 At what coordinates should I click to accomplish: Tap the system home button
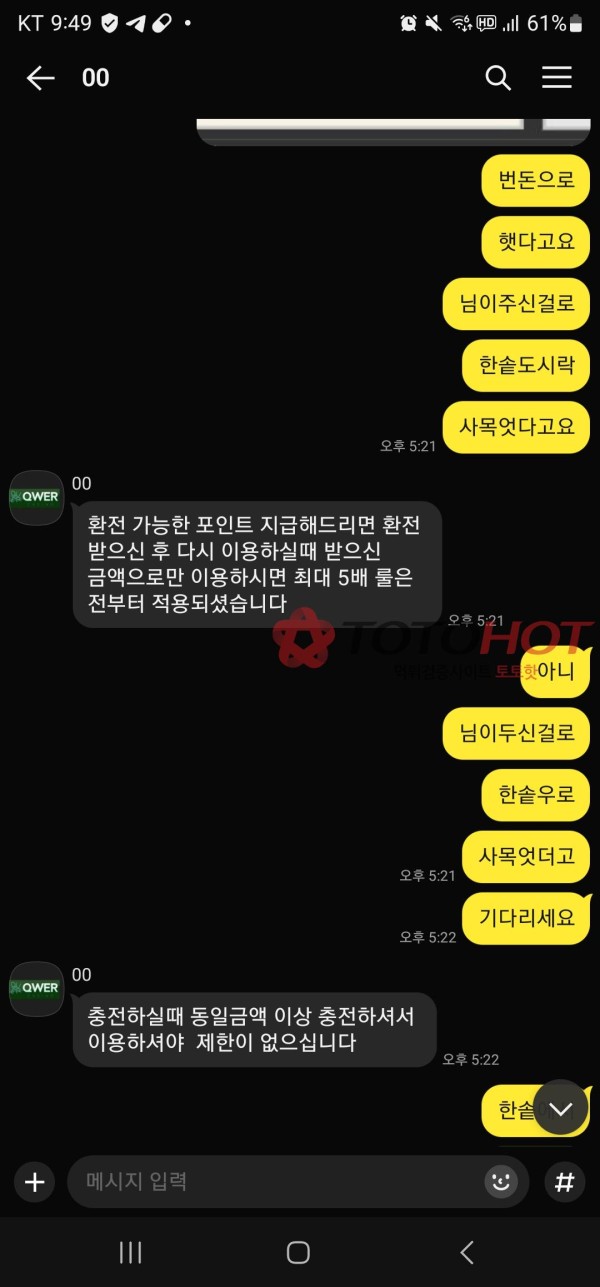point(298,1252)
